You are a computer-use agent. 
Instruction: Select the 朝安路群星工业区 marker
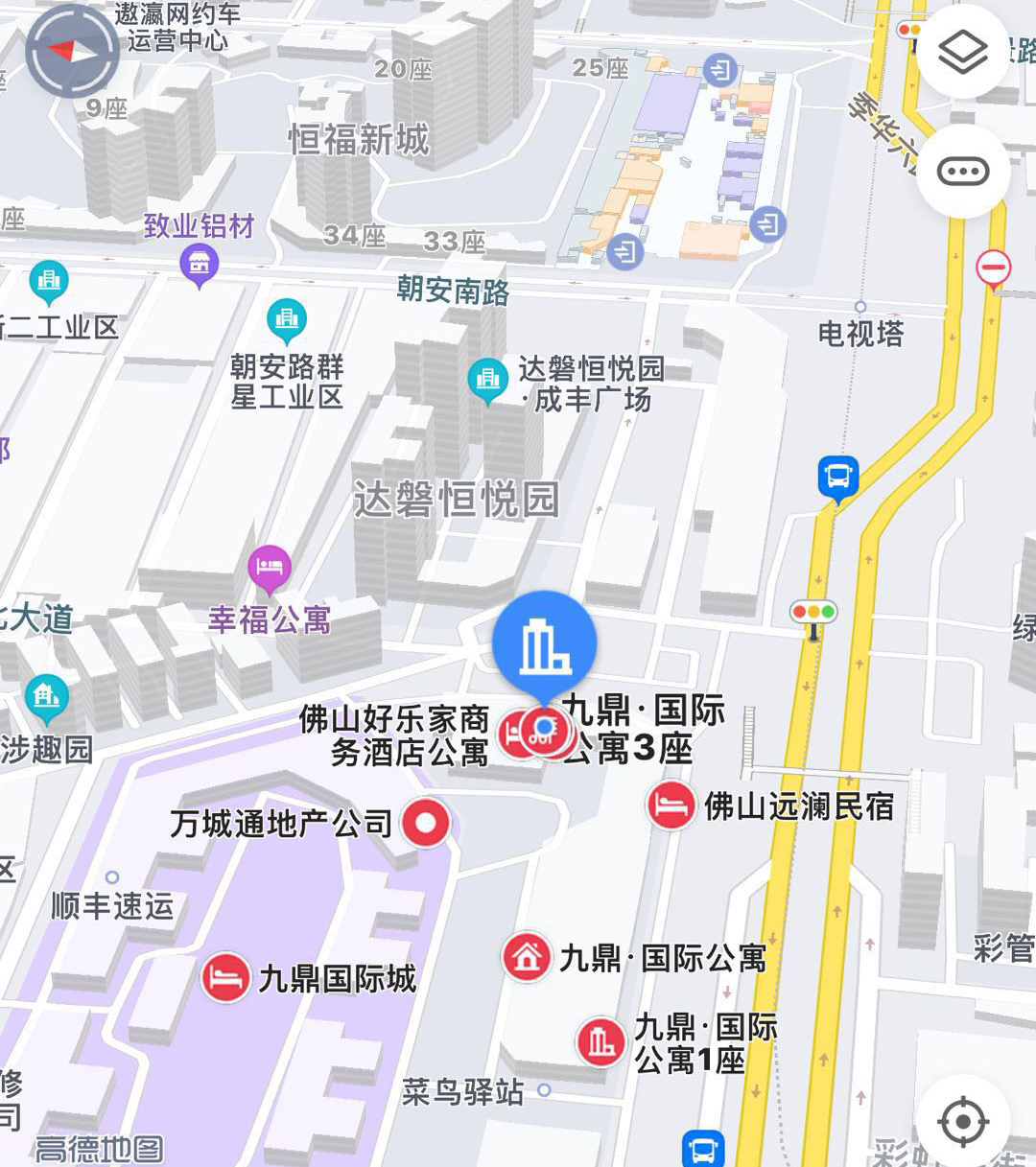coord(286,319)
